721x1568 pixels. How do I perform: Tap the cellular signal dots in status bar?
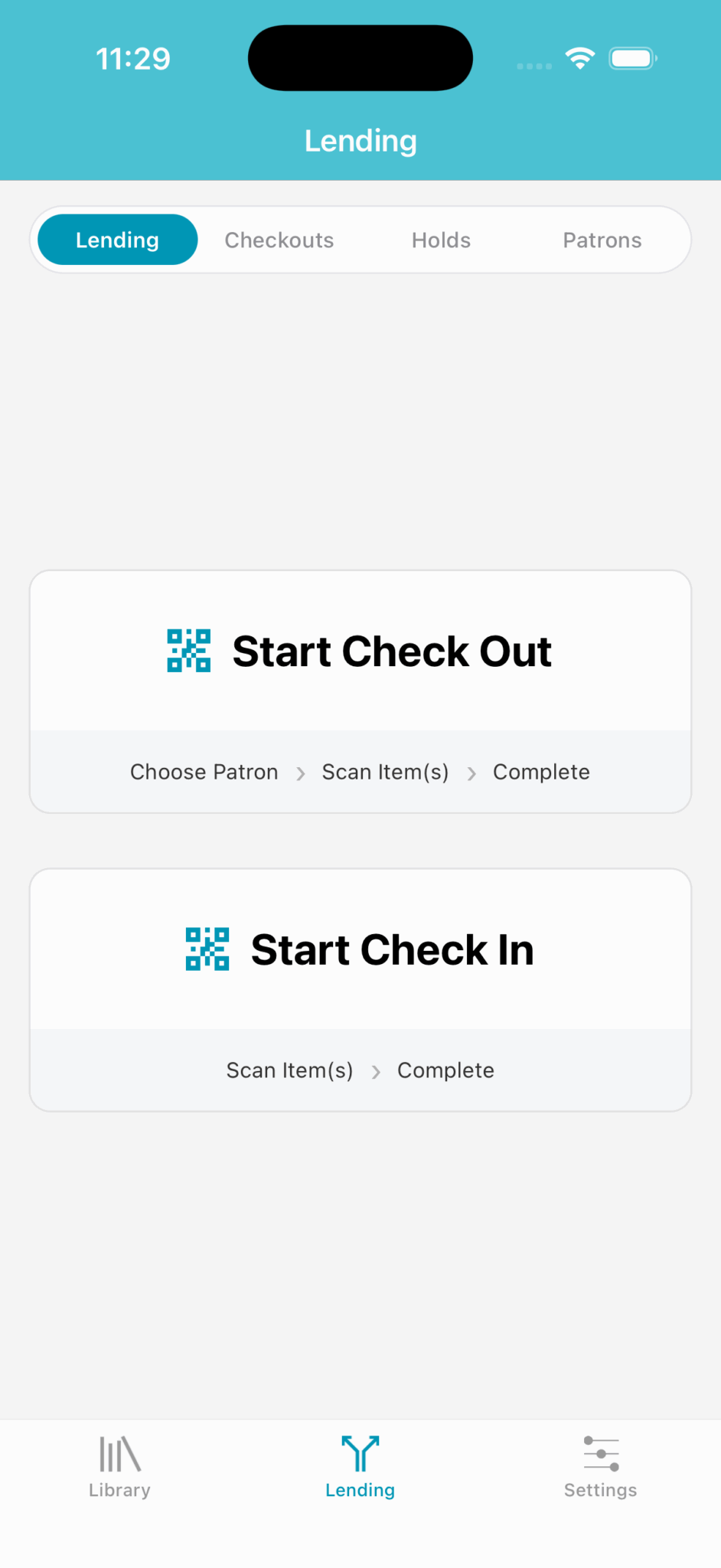coord(533,66)
